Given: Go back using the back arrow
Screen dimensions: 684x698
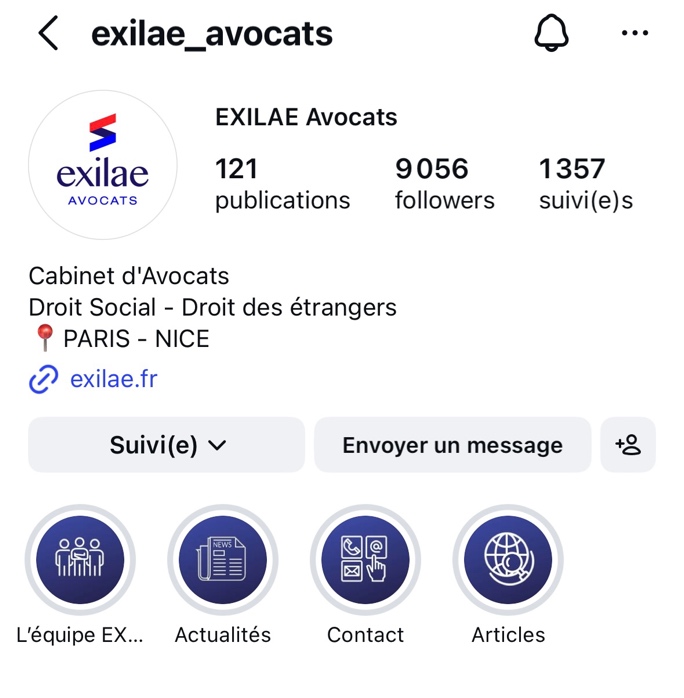Looking at the screenshot, I should coord(48,34).
